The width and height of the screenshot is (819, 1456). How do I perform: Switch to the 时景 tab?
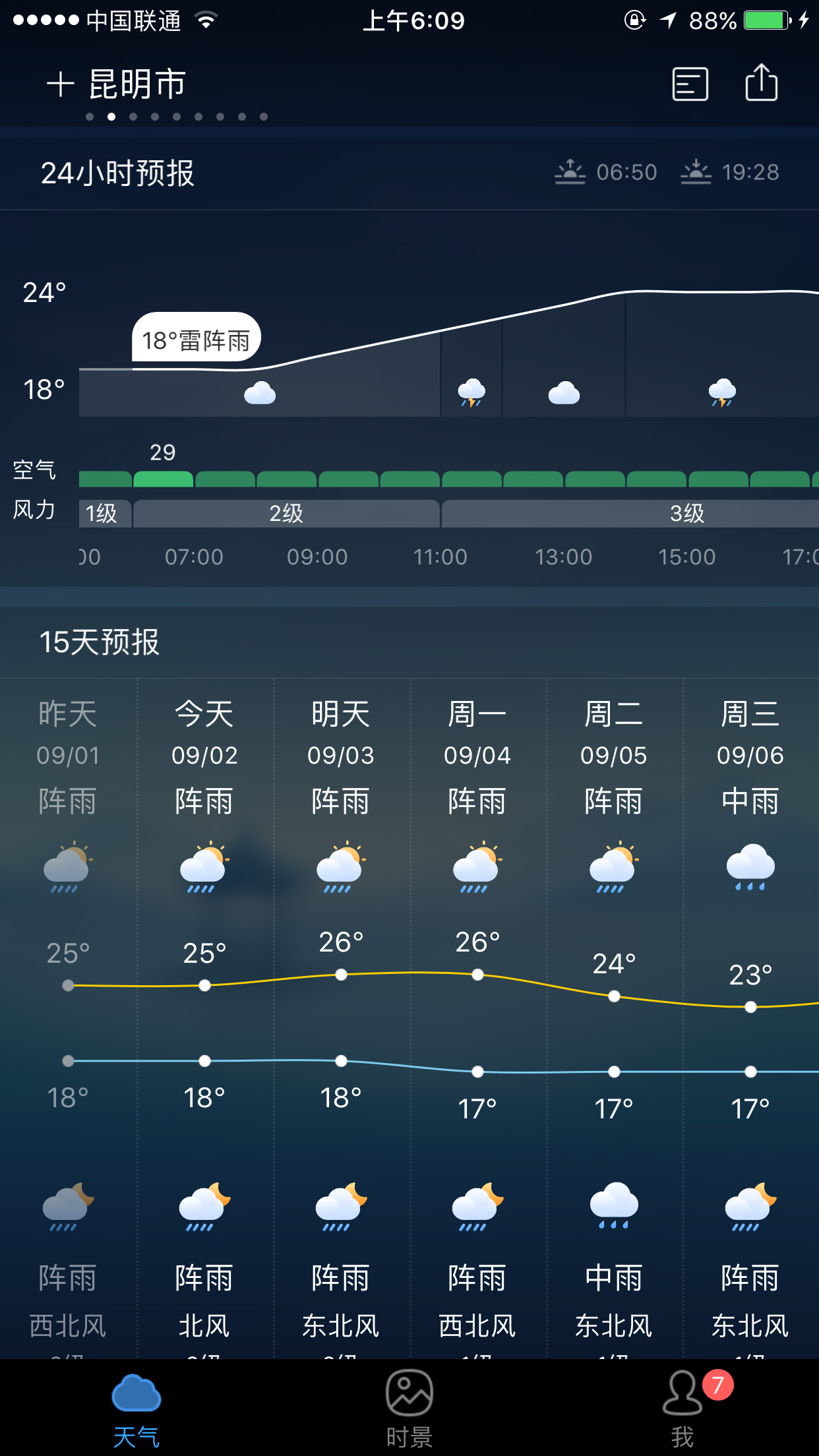coord(409,1409)
